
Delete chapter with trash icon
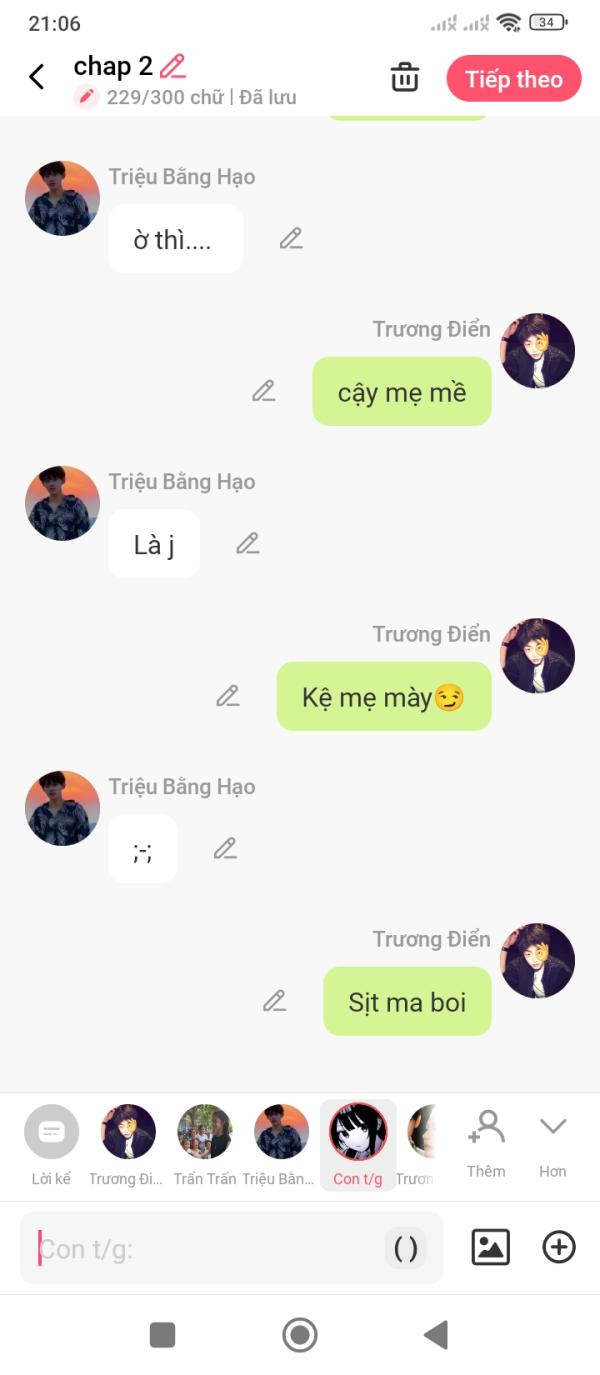click(x=404, y=78)
